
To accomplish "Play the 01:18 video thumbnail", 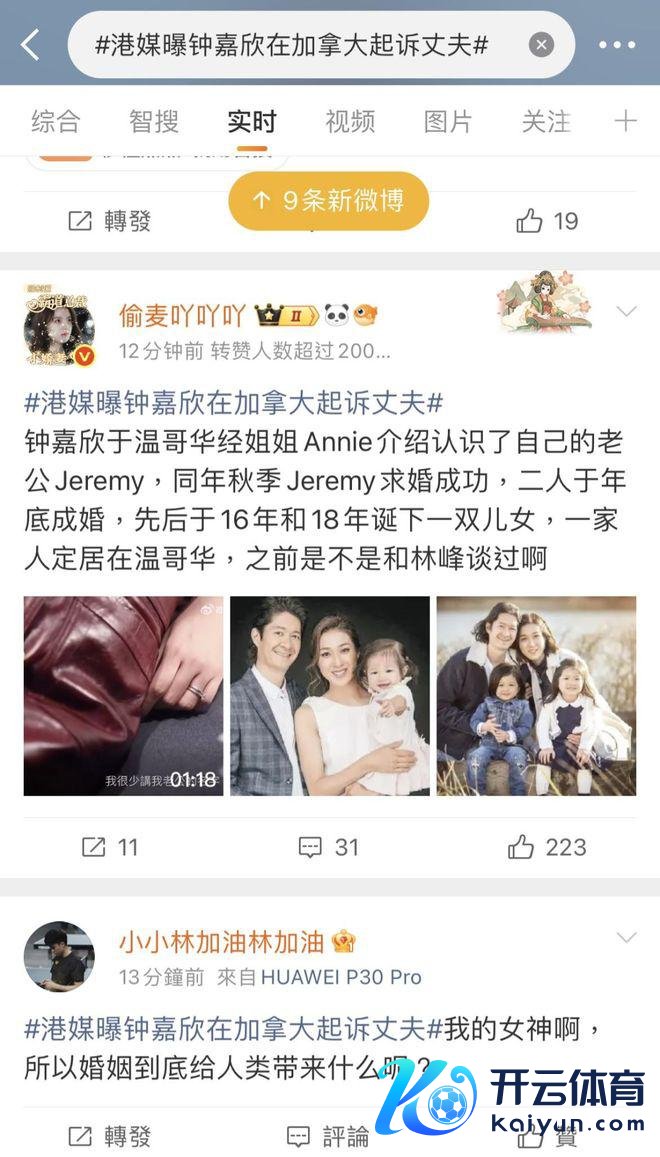I will point(123,696).
